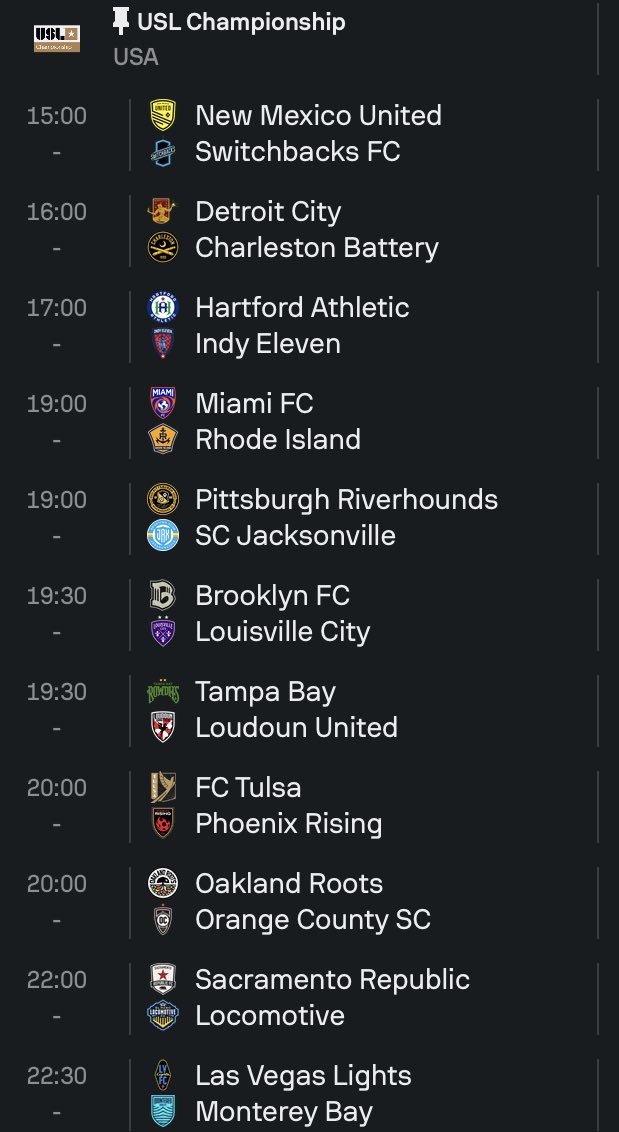The image size is (619, 1132).
Task: Open Sacramento Republic vs Locomotive match
Action: pos(332,997)
